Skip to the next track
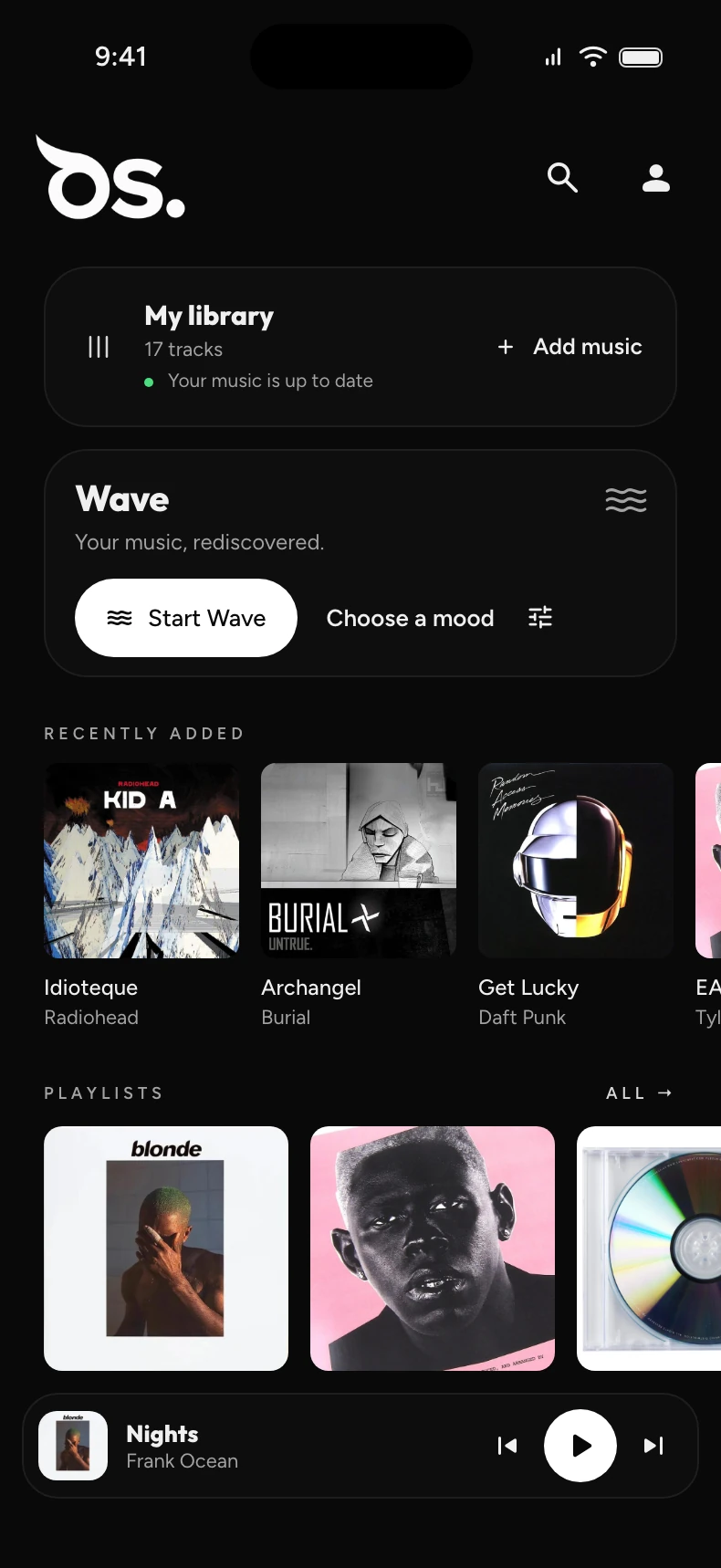The height and width of the screenshot is (1568, 721). pyautogui.click(x=653, y=1446)
